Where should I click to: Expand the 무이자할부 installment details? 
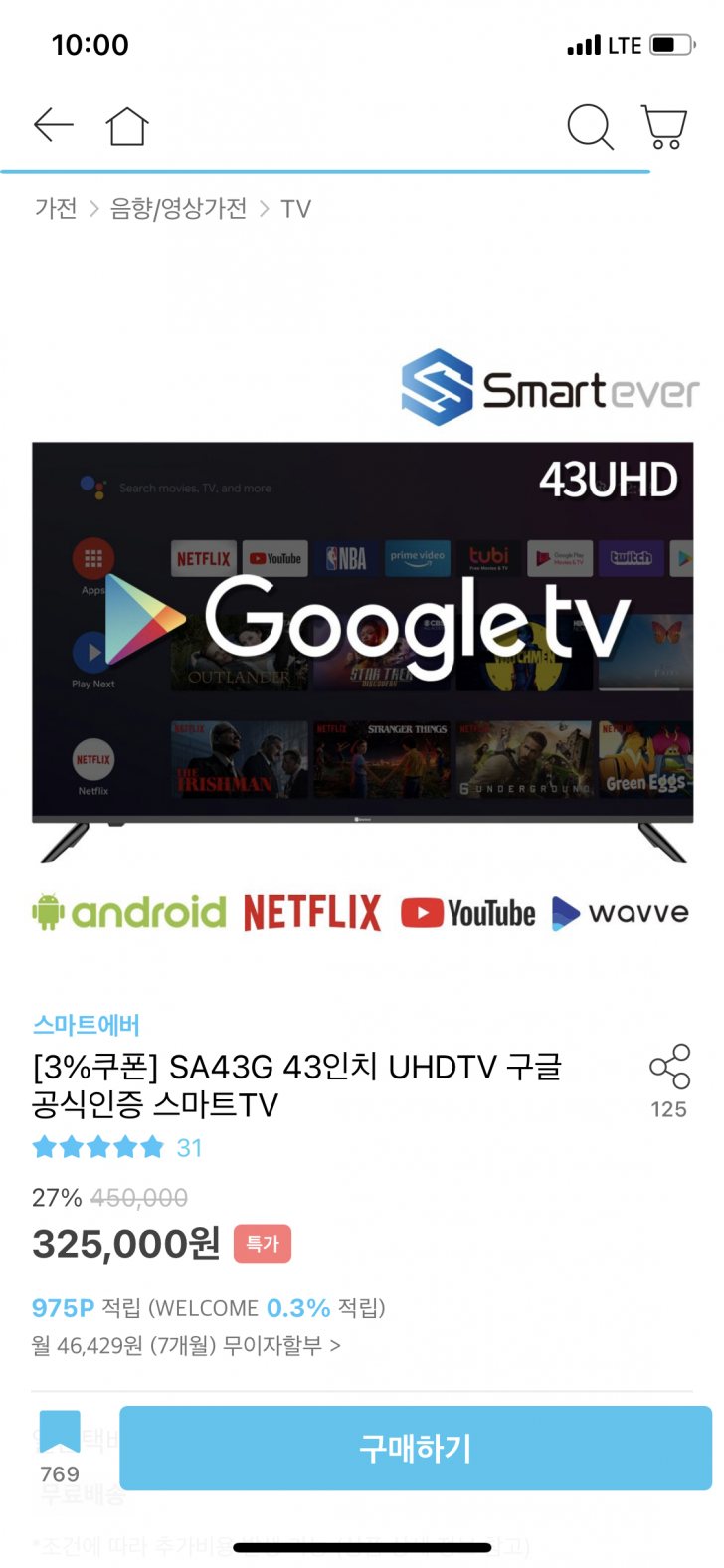point(186,1346)
